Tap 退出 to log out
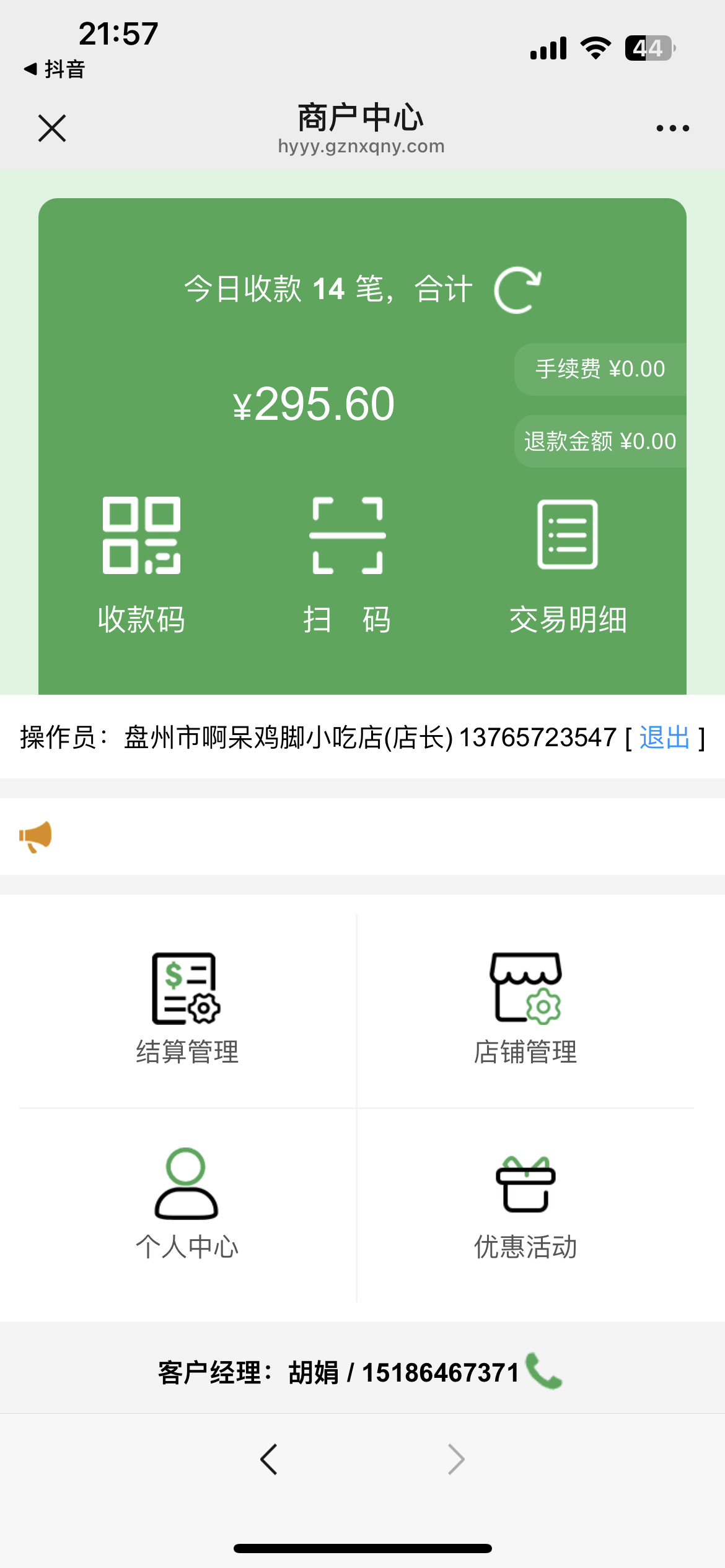Viewport: 725px width, 1568px height. point(664,738)
